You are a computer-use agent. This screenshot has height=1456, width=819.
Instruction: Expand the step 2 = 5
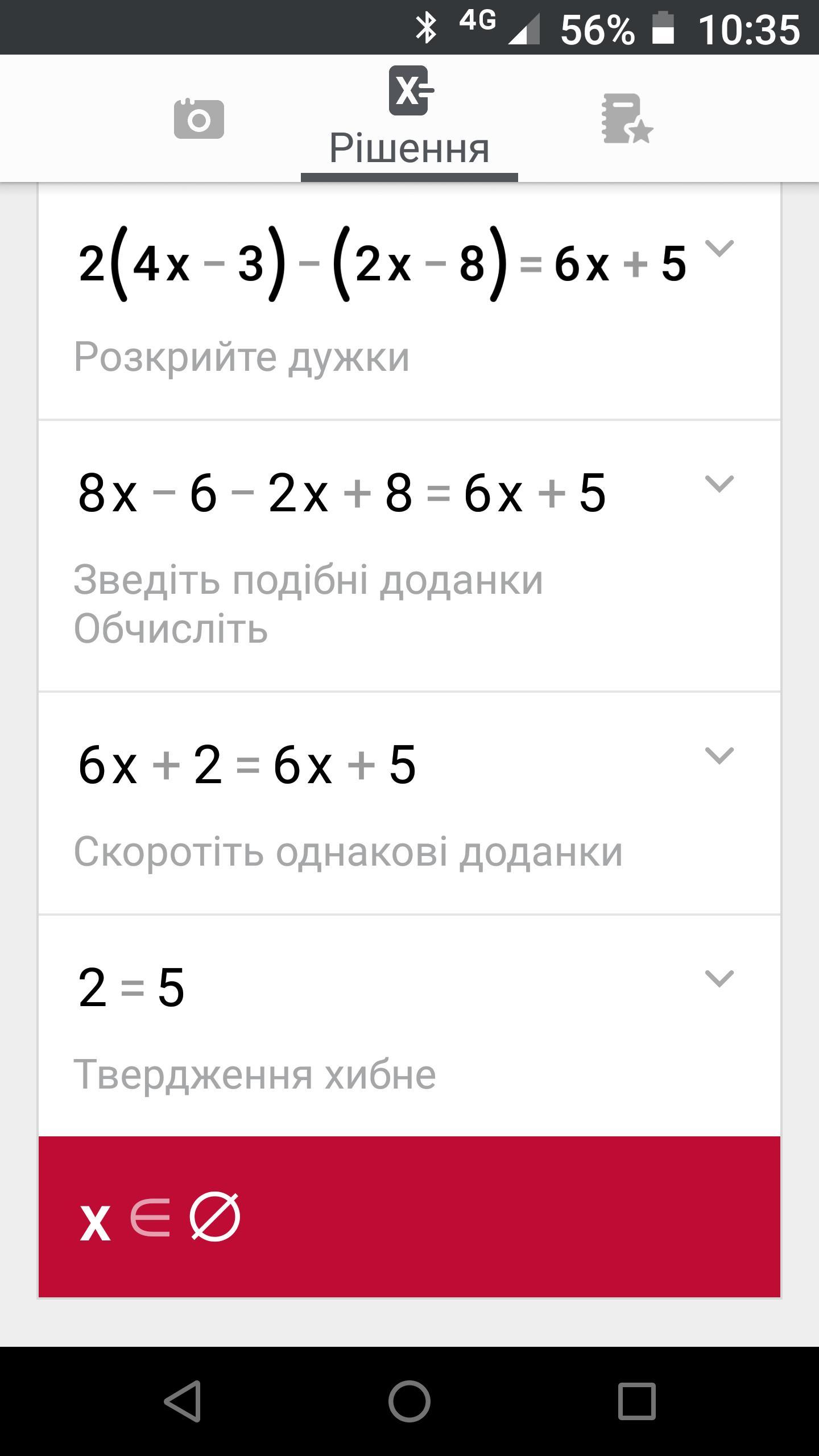tap(719, 979)
